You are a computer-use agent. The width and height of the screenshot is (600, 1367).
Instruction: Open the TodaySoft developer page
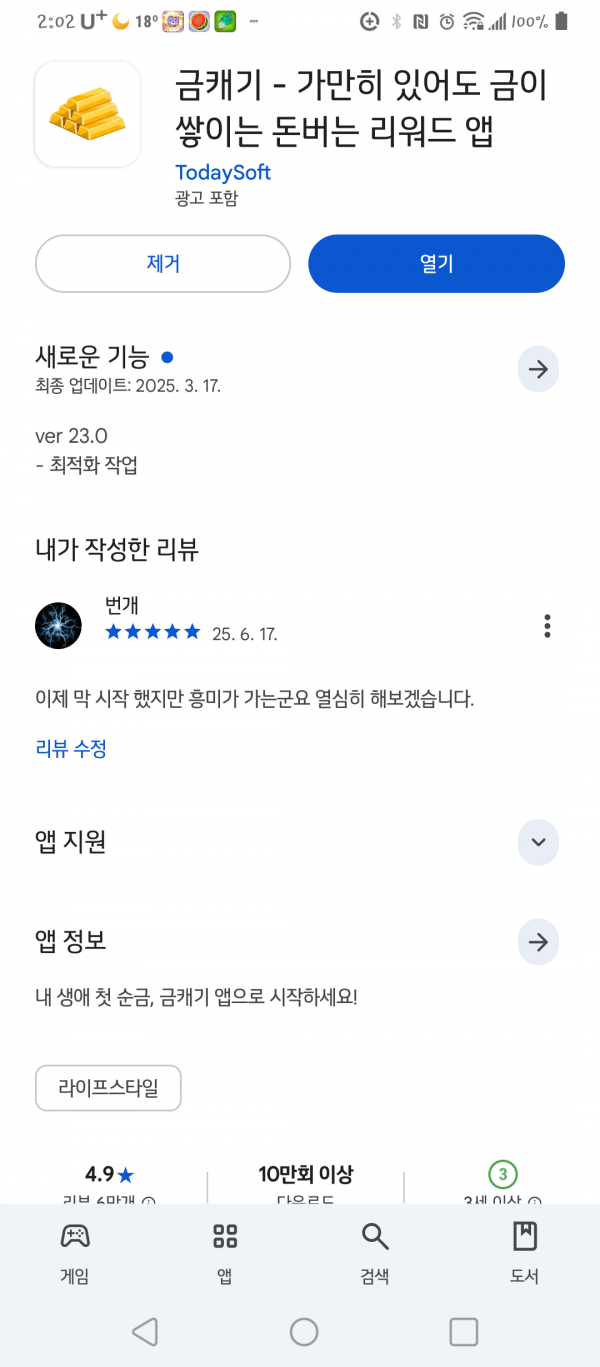tap(223, 172)
